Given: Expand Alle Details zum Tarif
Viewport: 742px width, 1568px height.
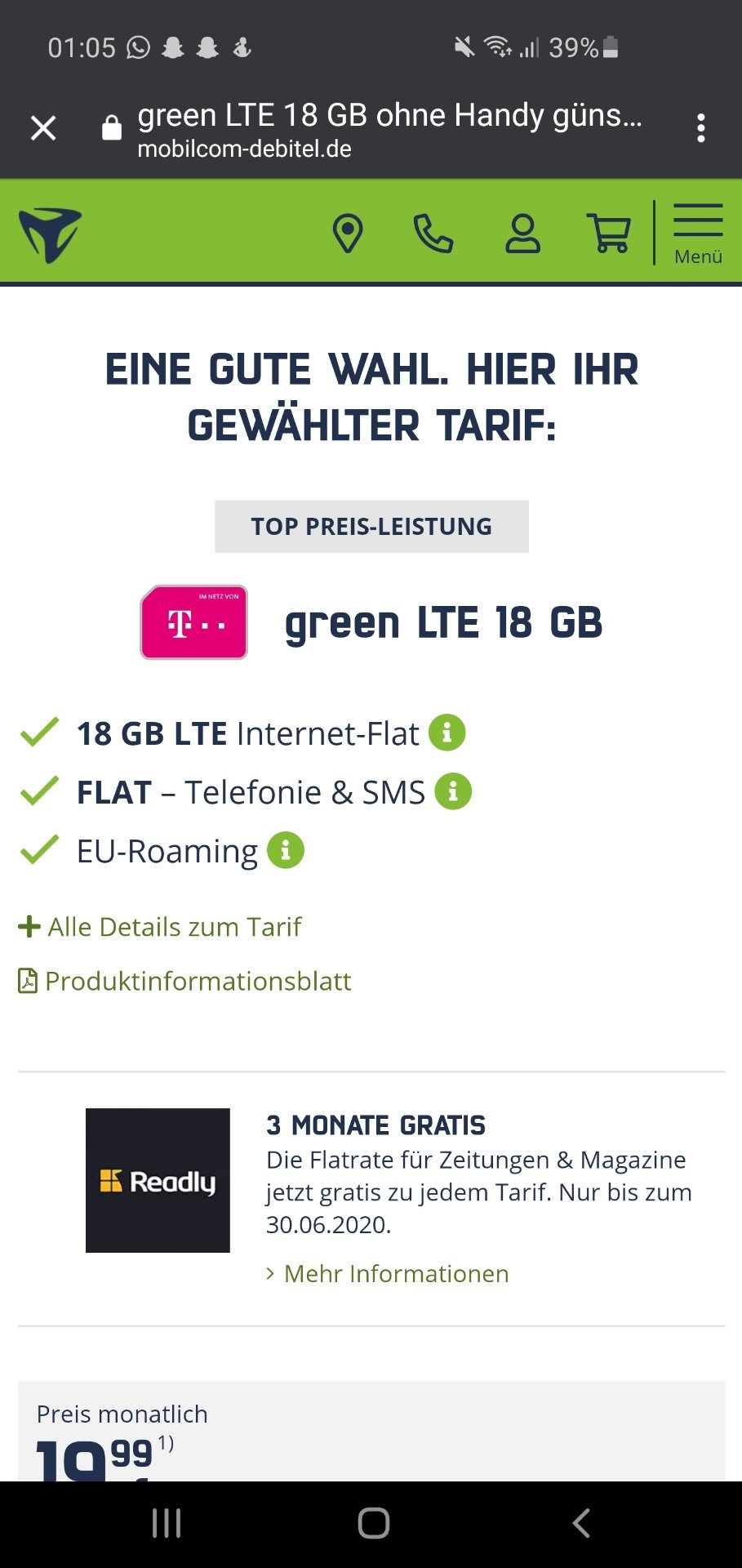Looking at the screenshot, I should click(160, 927).
